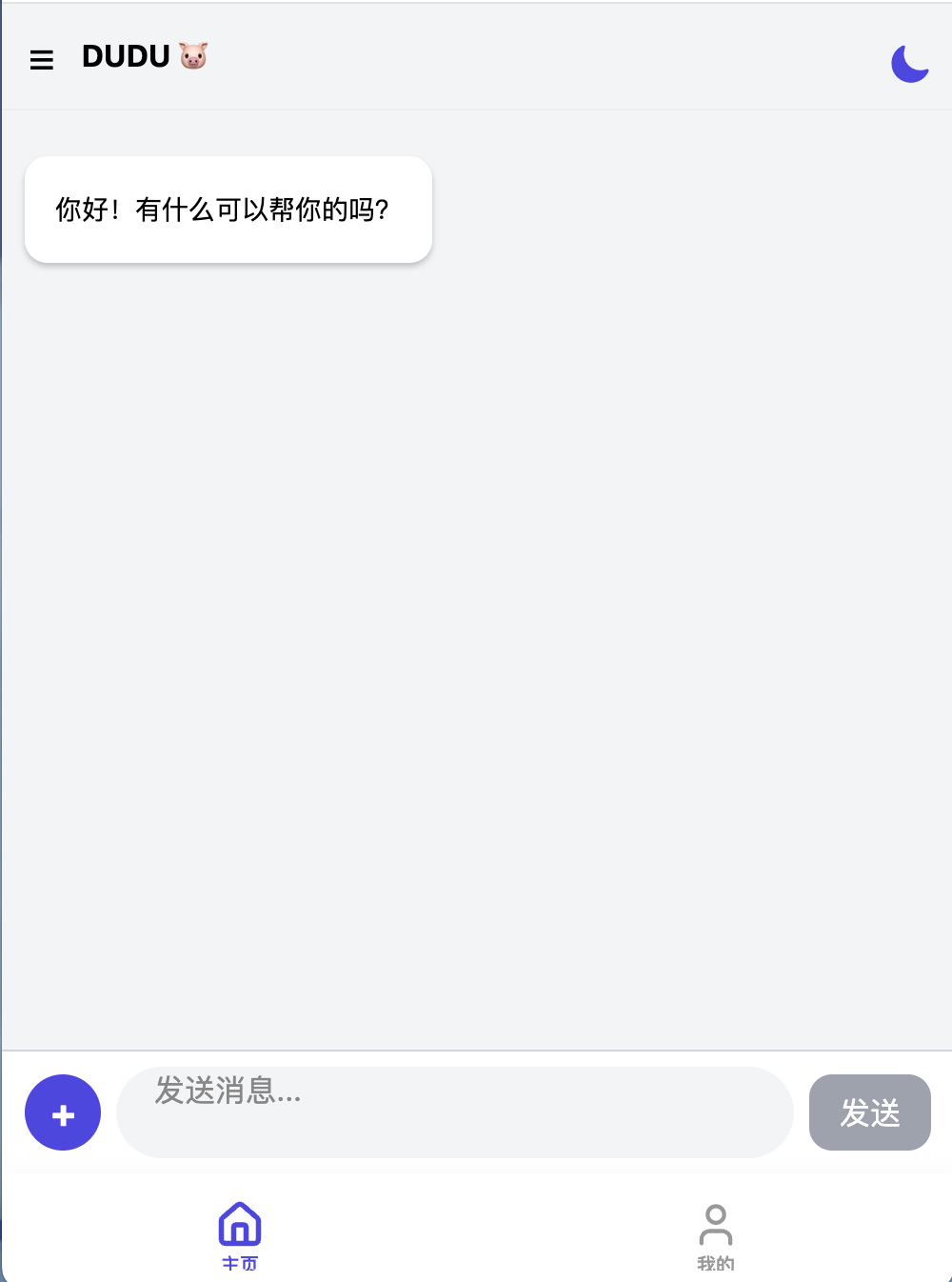Switch to the 主页 home tab

pyautogui.click(x=240, y=1234)
